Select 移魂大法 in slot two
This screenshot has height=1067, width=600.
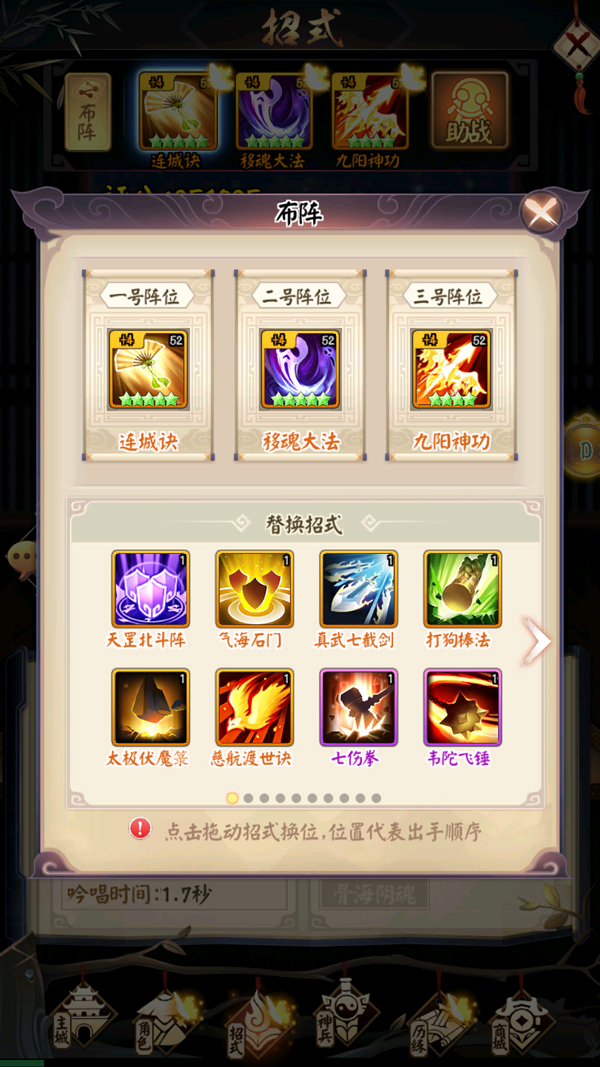point(300,370)
